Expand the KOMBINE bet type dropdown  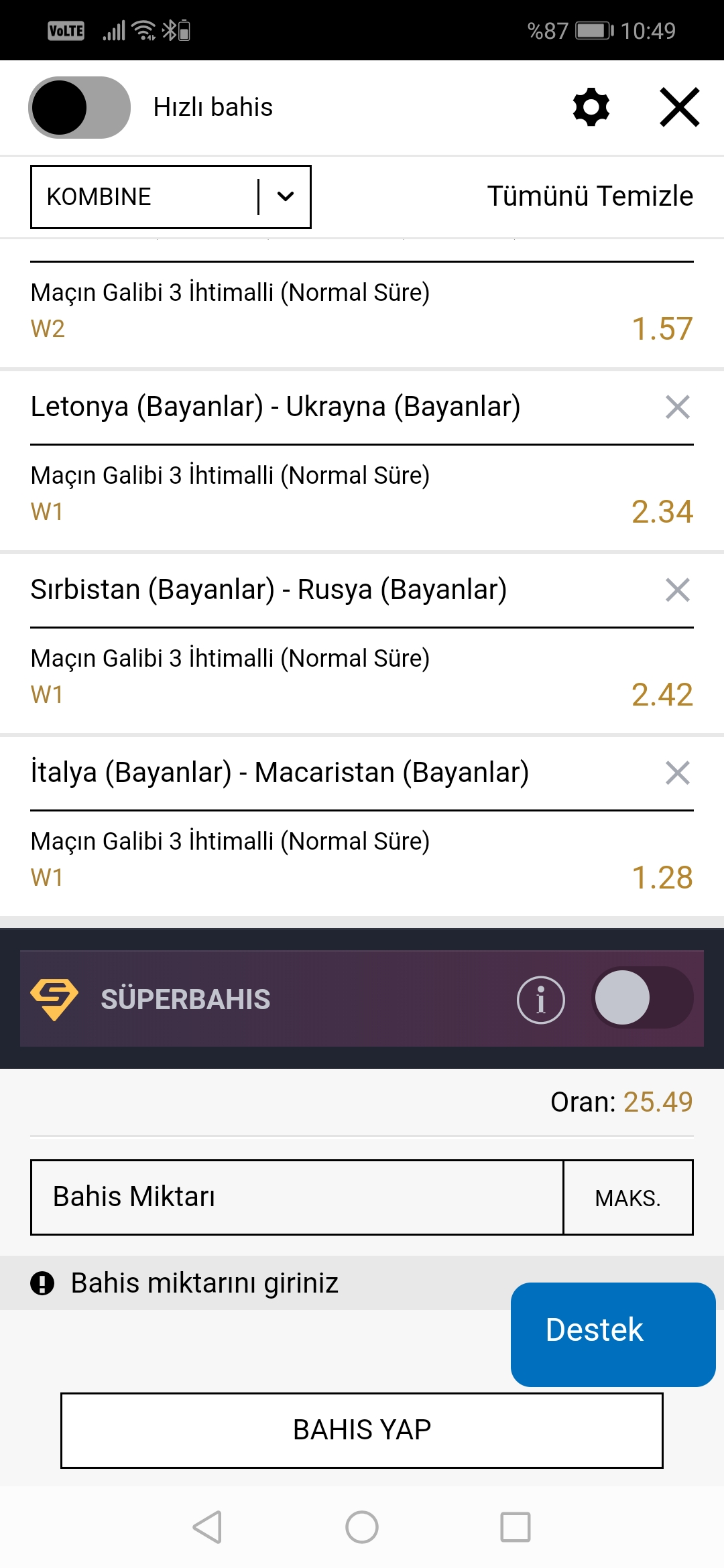tap(171, 197)
